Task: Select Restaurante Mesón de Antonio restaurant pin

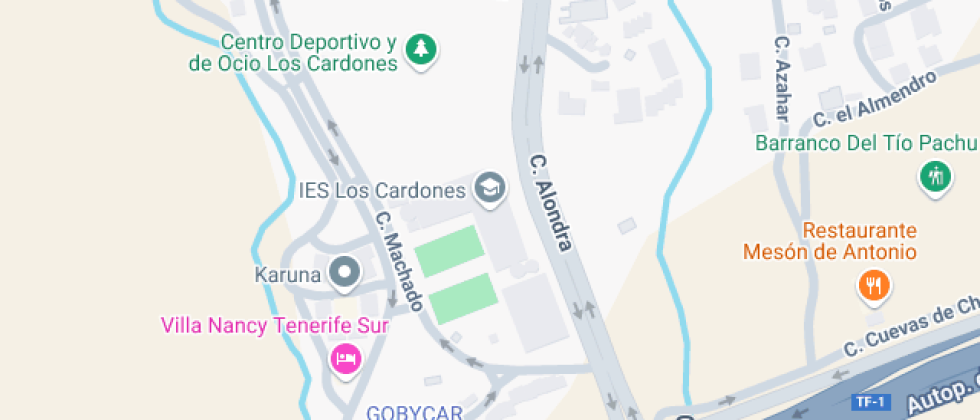Action: point(873,285)
